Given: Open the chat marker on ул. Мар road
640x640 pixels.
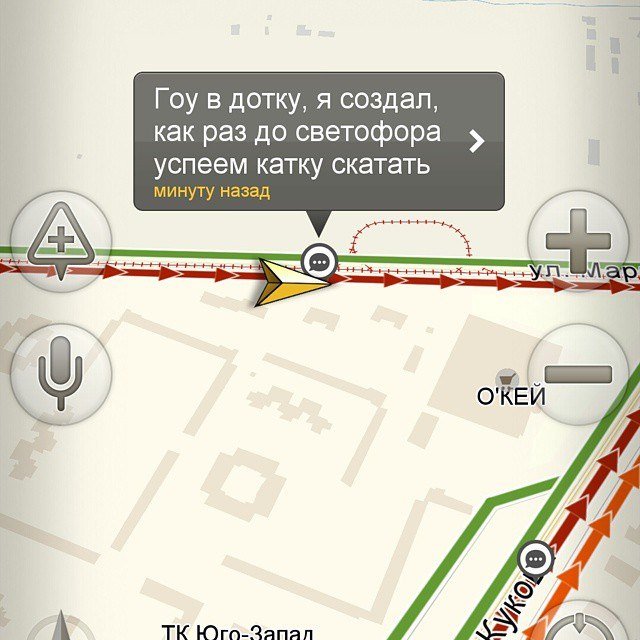Looking at the screenshot, I should pyautogui.click(x=319, y=262).
